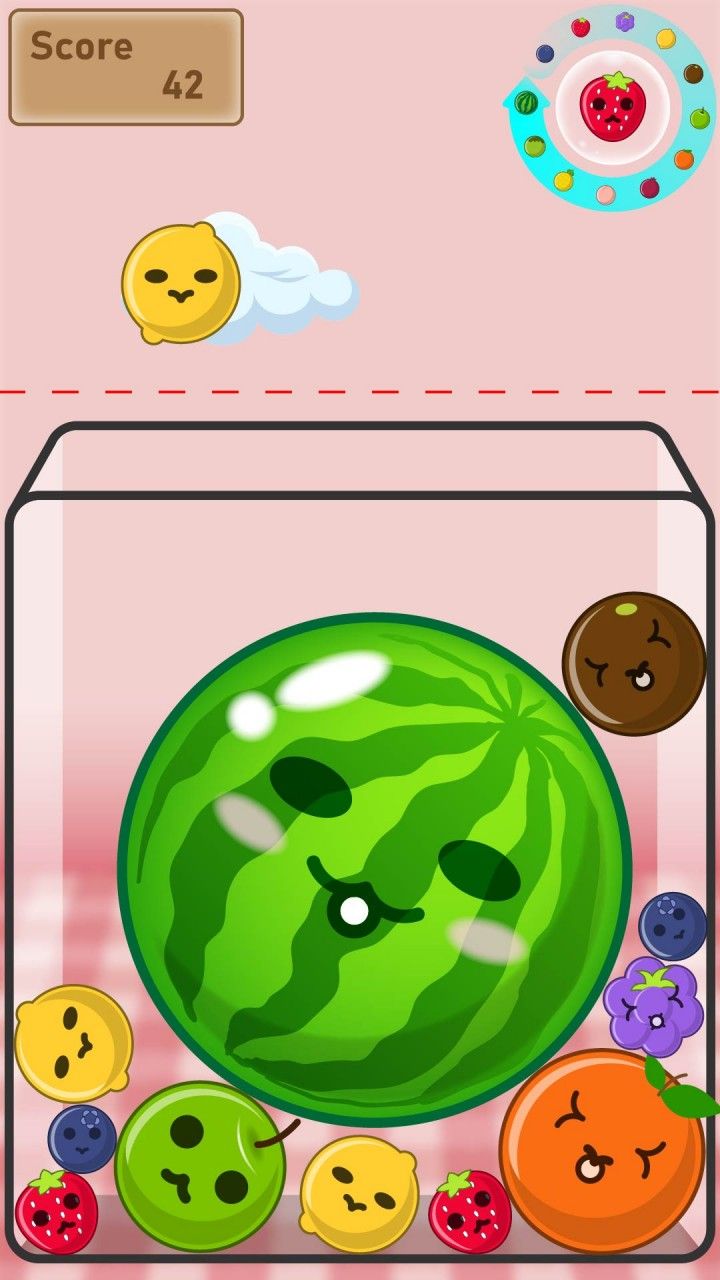Screen dimensions: 720x1280
Task: Drop the lemon held by the cloud
Action: (x=181, y=284)
